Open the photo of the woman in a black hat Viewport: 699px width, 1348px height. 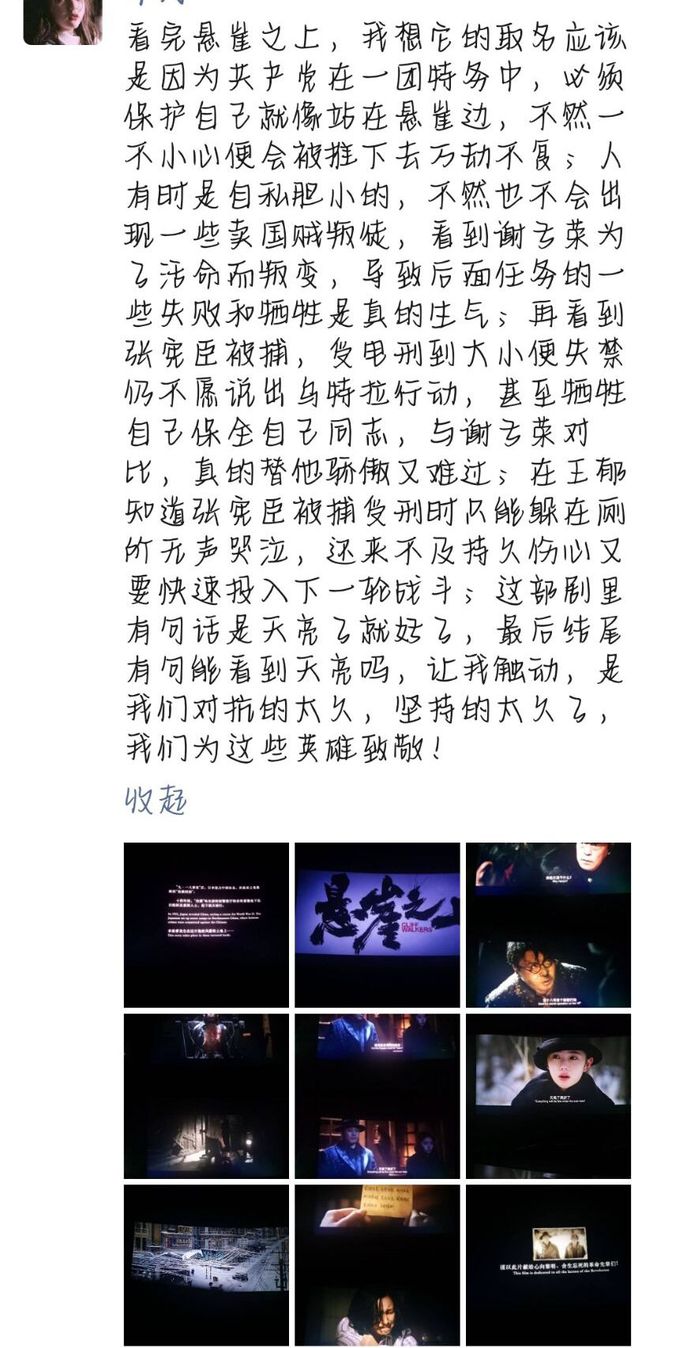pyautogui.click(x=548, y=1095)
